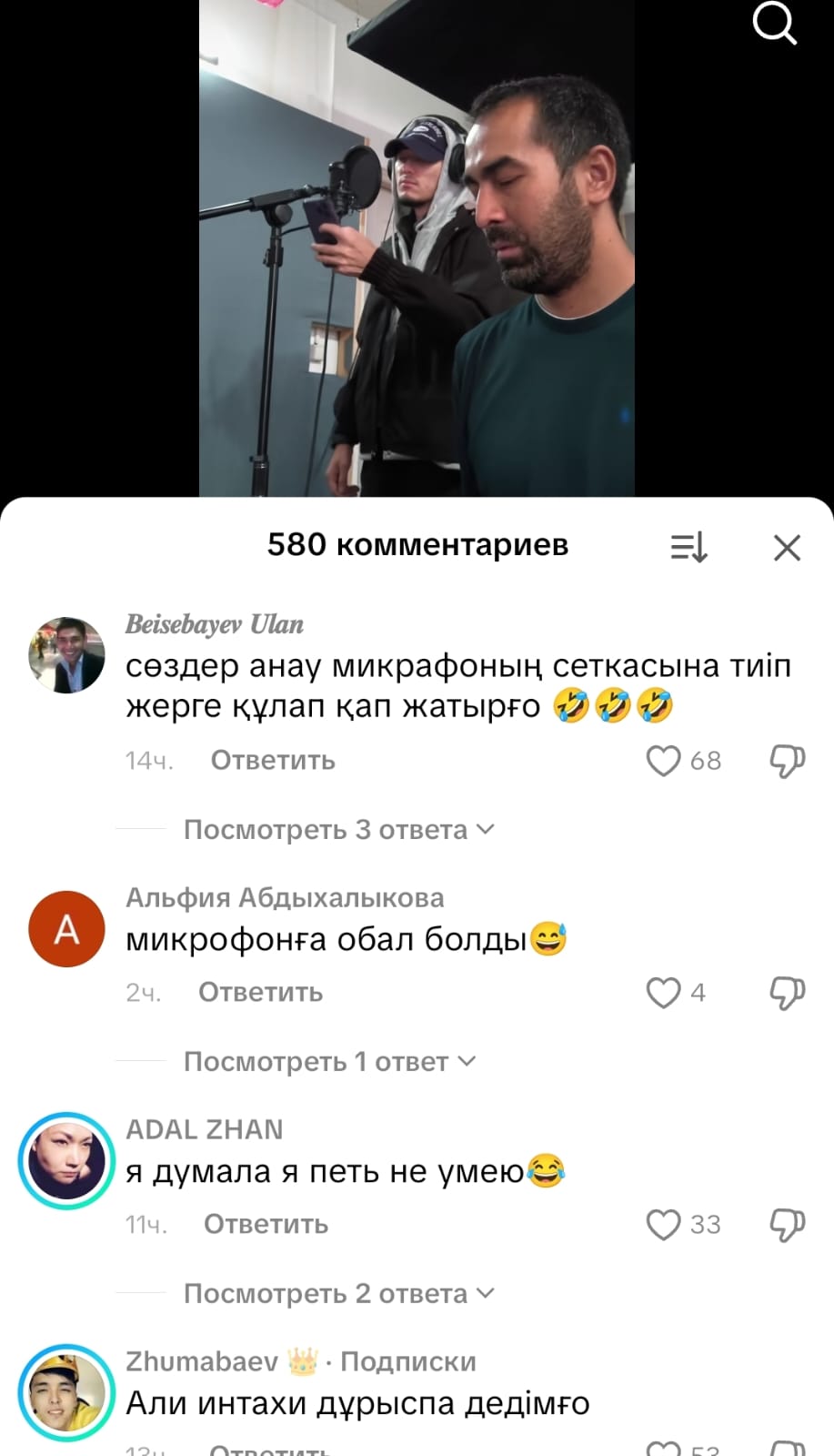Reply to Альфия Абдыхалыкова's comment
Viewport: 834px width, 1456px height.
260,993
